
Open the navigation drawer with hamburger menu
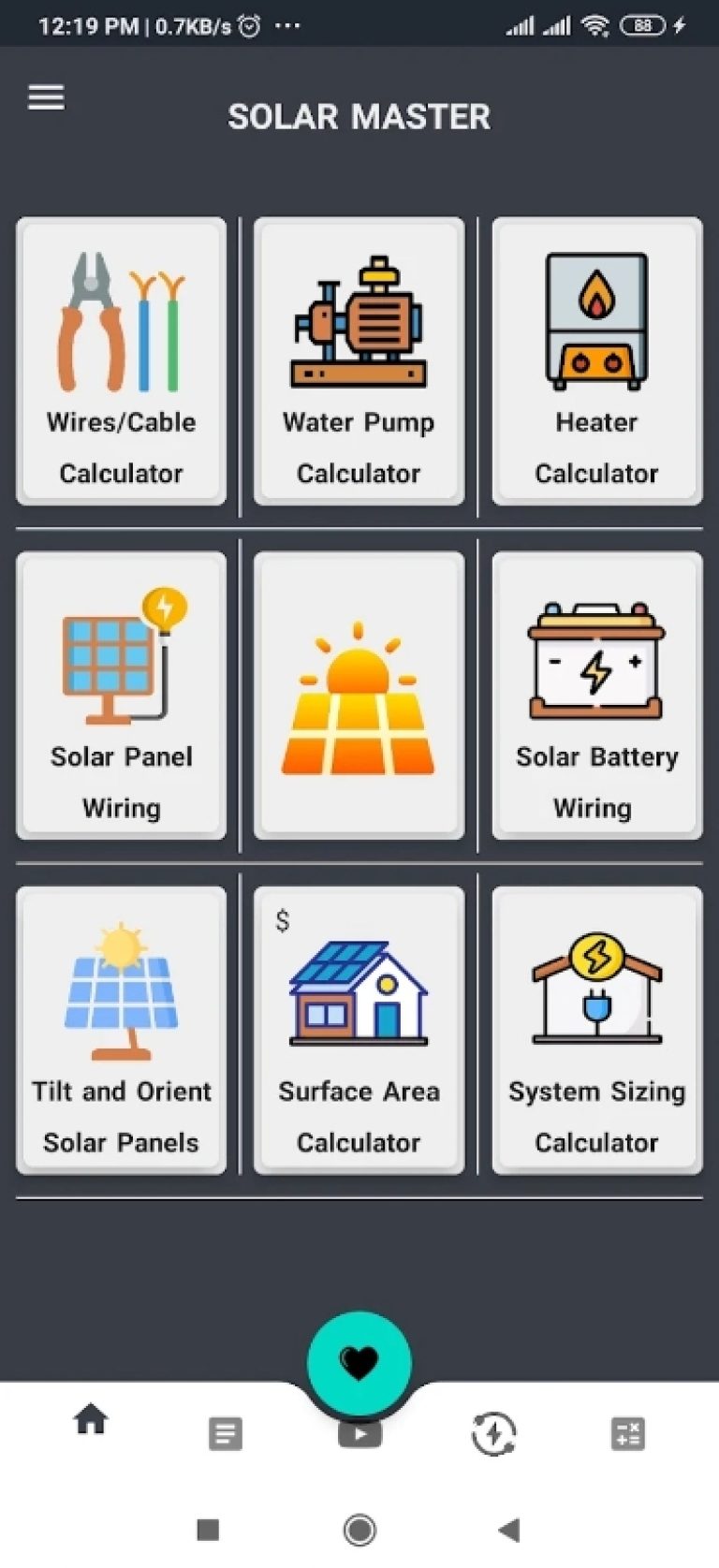(45, 96)
